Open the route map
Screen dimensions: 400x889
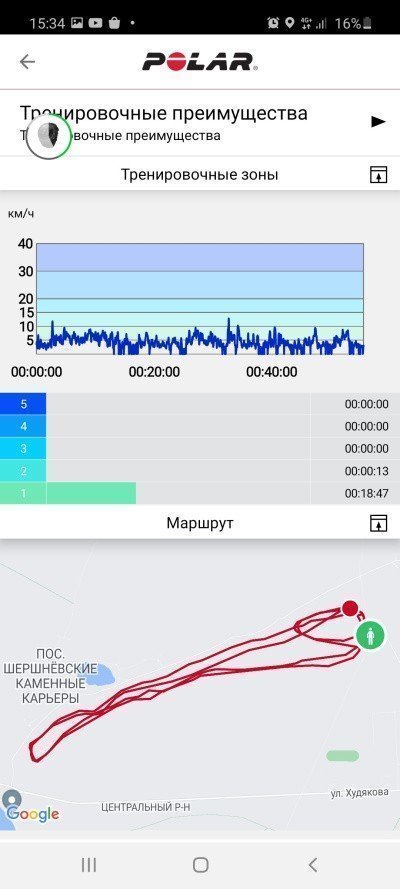[200, 685]
